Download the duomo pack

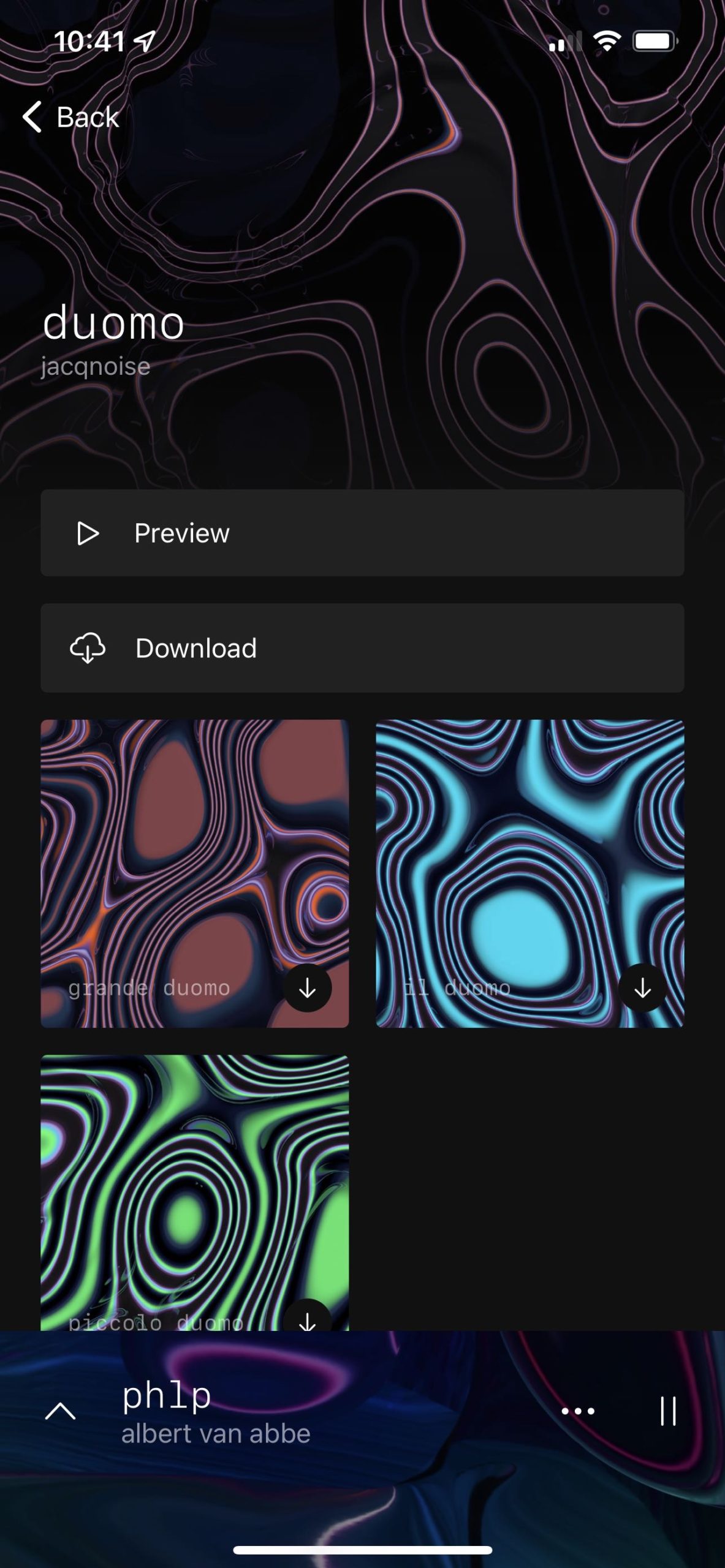pos(362,647)
